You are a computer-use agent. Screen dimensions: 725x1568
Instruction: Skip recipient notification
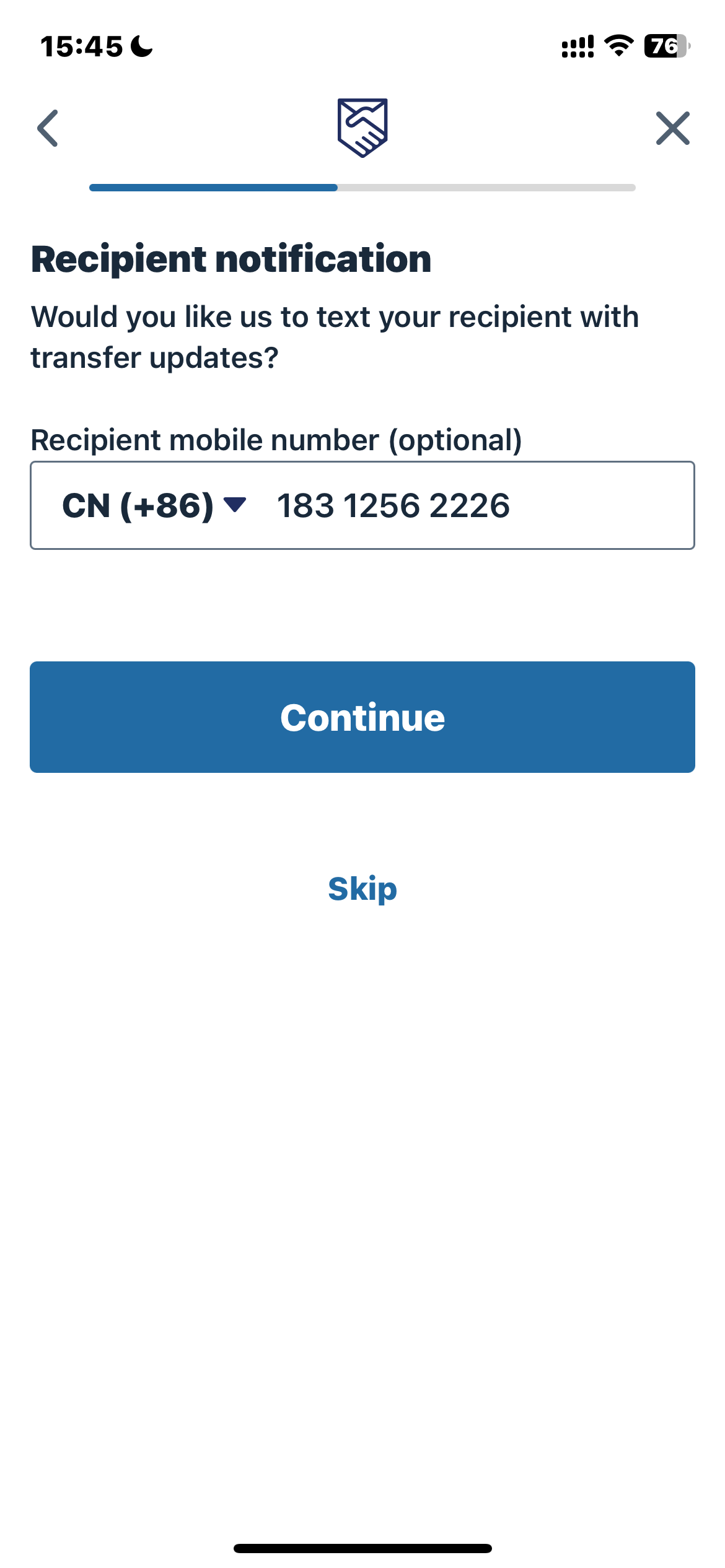(362, 889)
